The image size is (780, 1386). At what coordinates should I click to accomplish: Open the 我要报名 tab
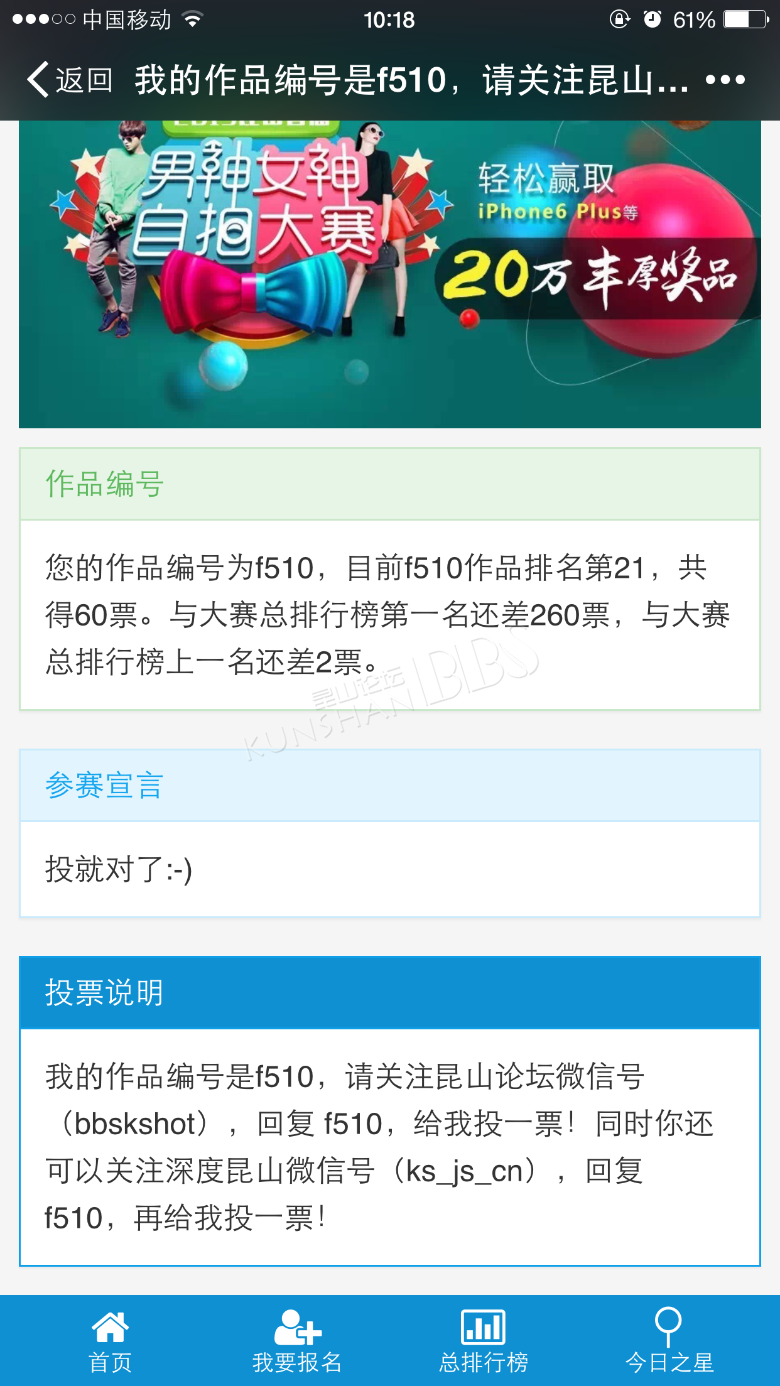pos(297,1341)
